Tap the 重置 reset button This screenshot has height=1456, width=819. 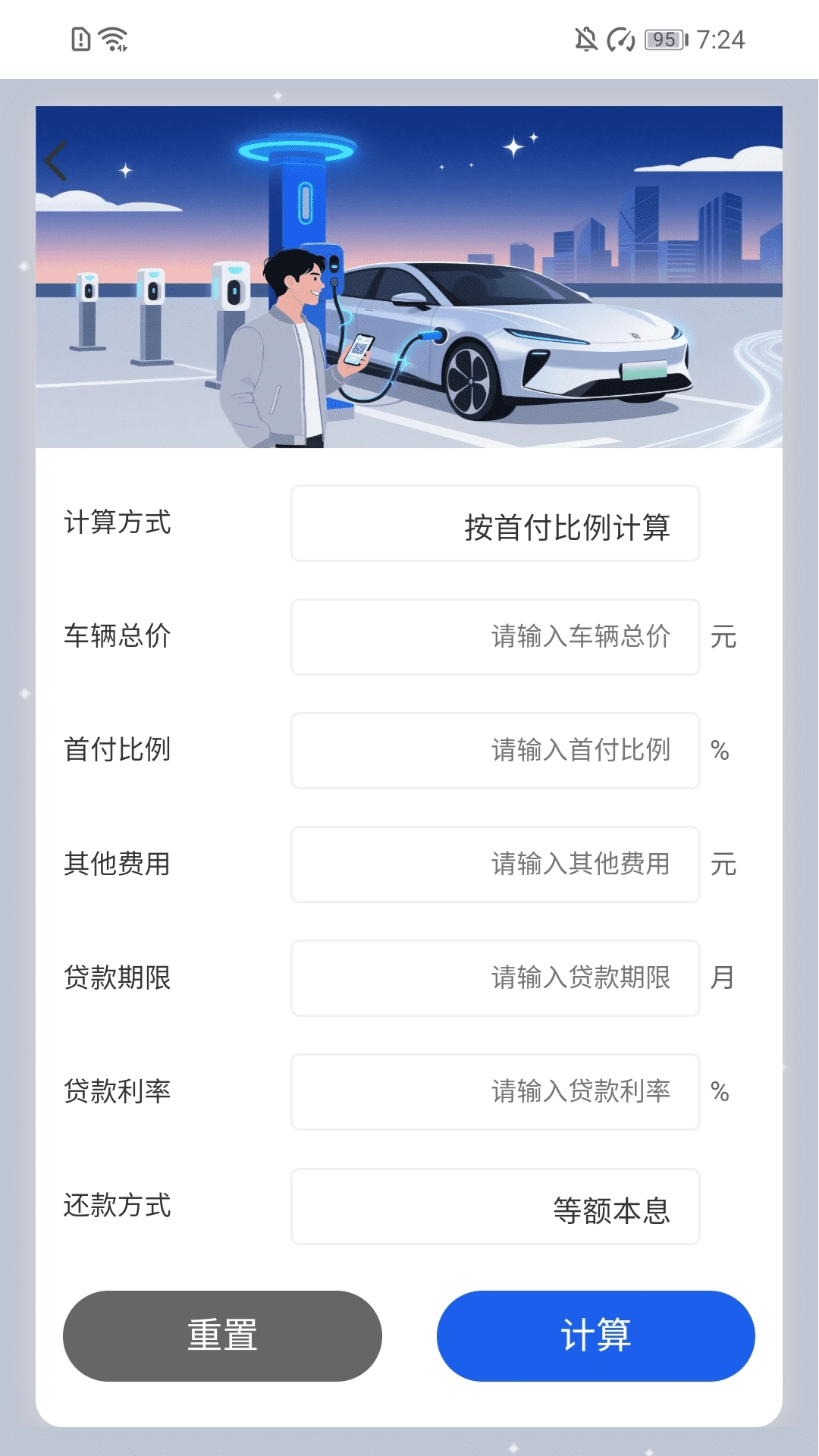pyautogui.click(x=222, y=1337)
